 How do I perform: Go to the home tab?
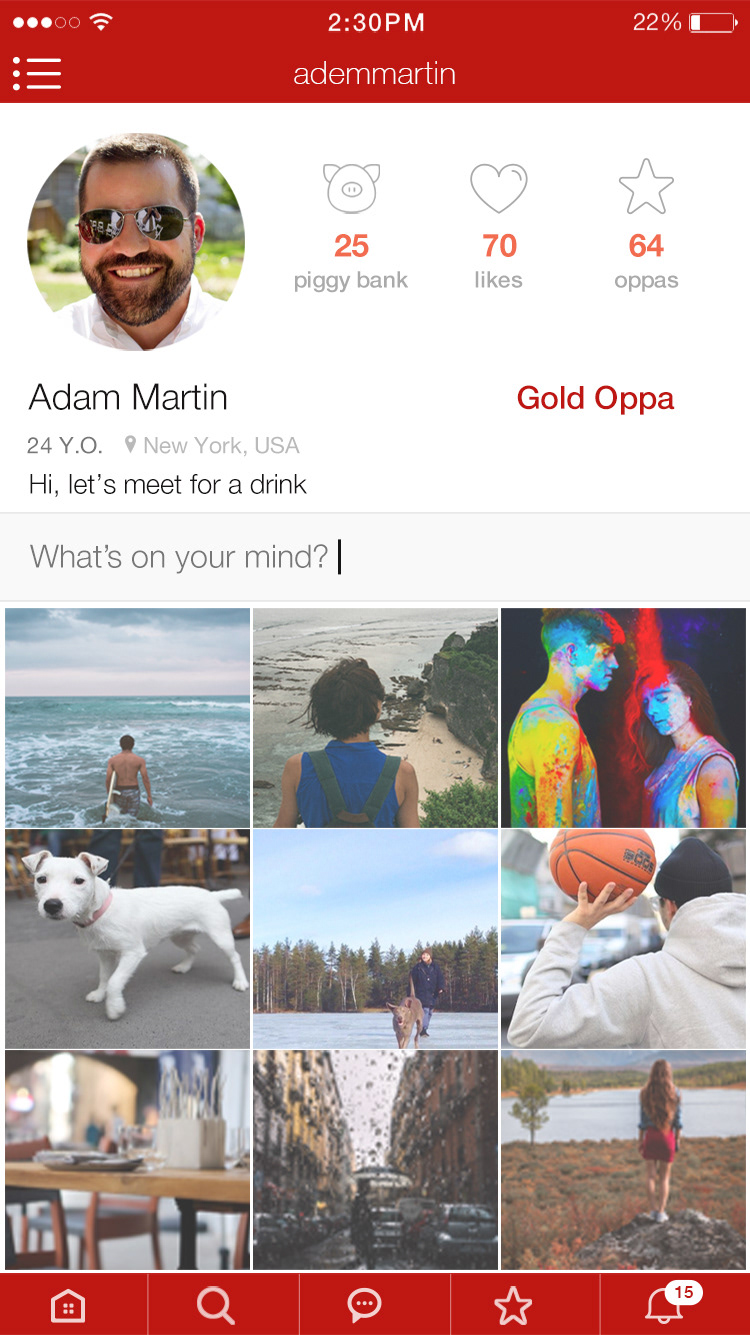pos(68,1305)
